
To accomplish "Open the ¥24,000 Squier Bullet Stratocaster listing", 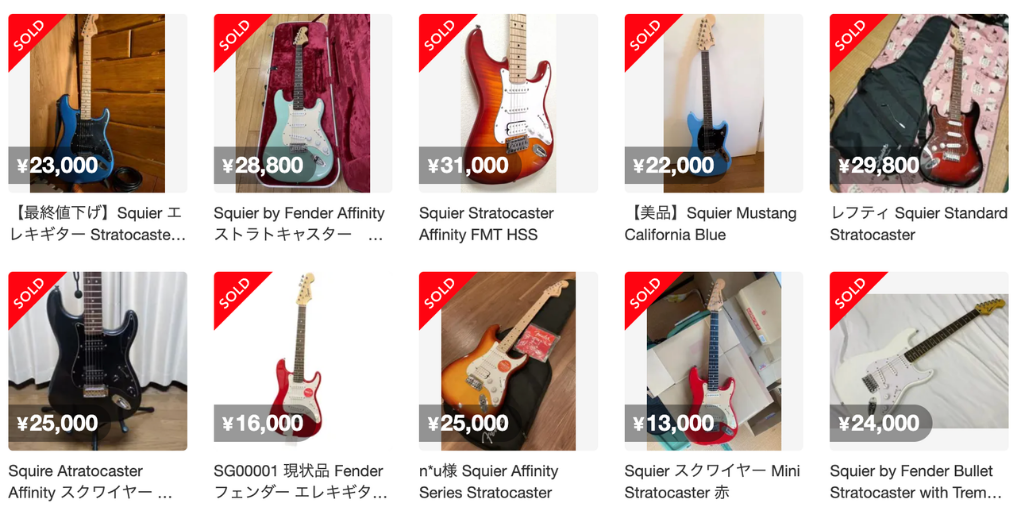I will click(919, 361).
